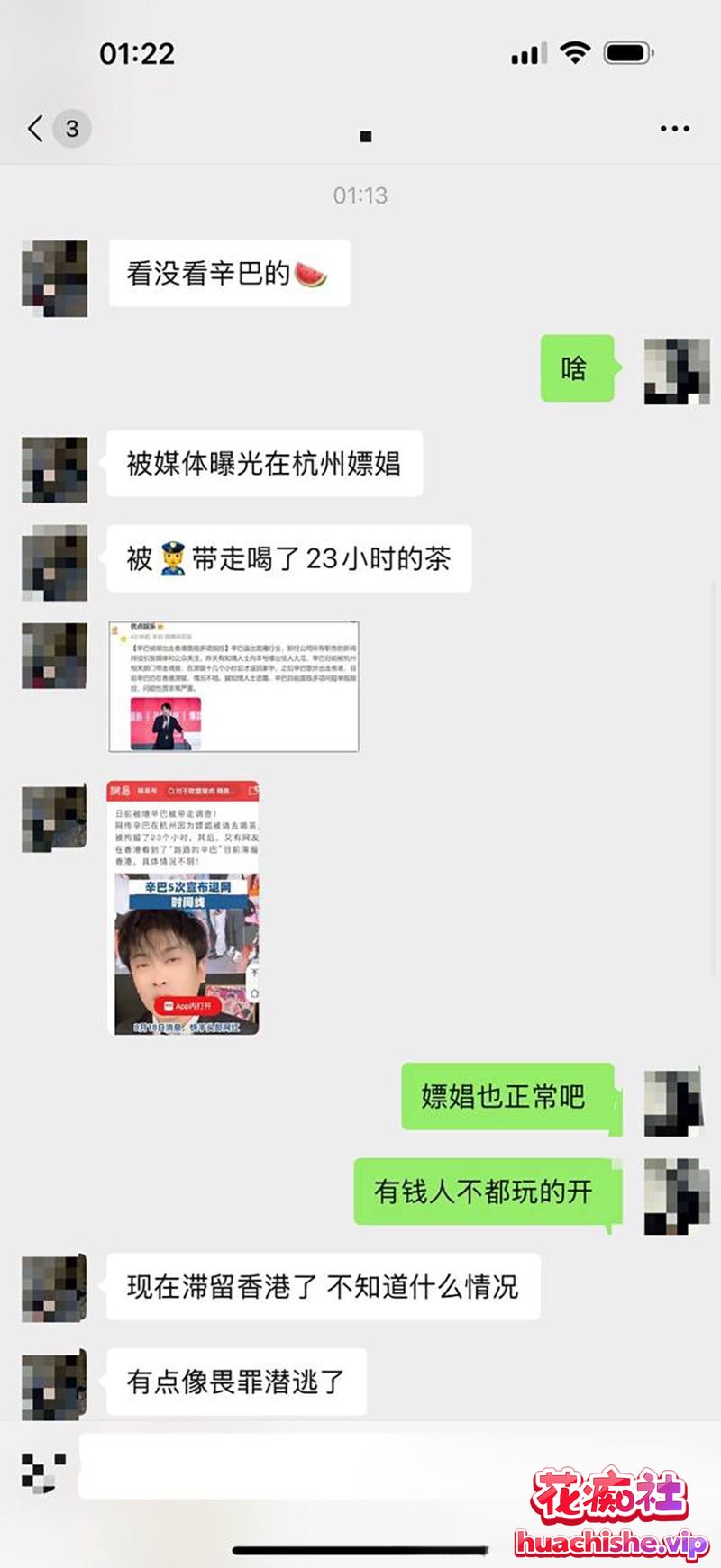Go back to the chat list
This screenshot has width=721, height=1568.
point(36,128)
